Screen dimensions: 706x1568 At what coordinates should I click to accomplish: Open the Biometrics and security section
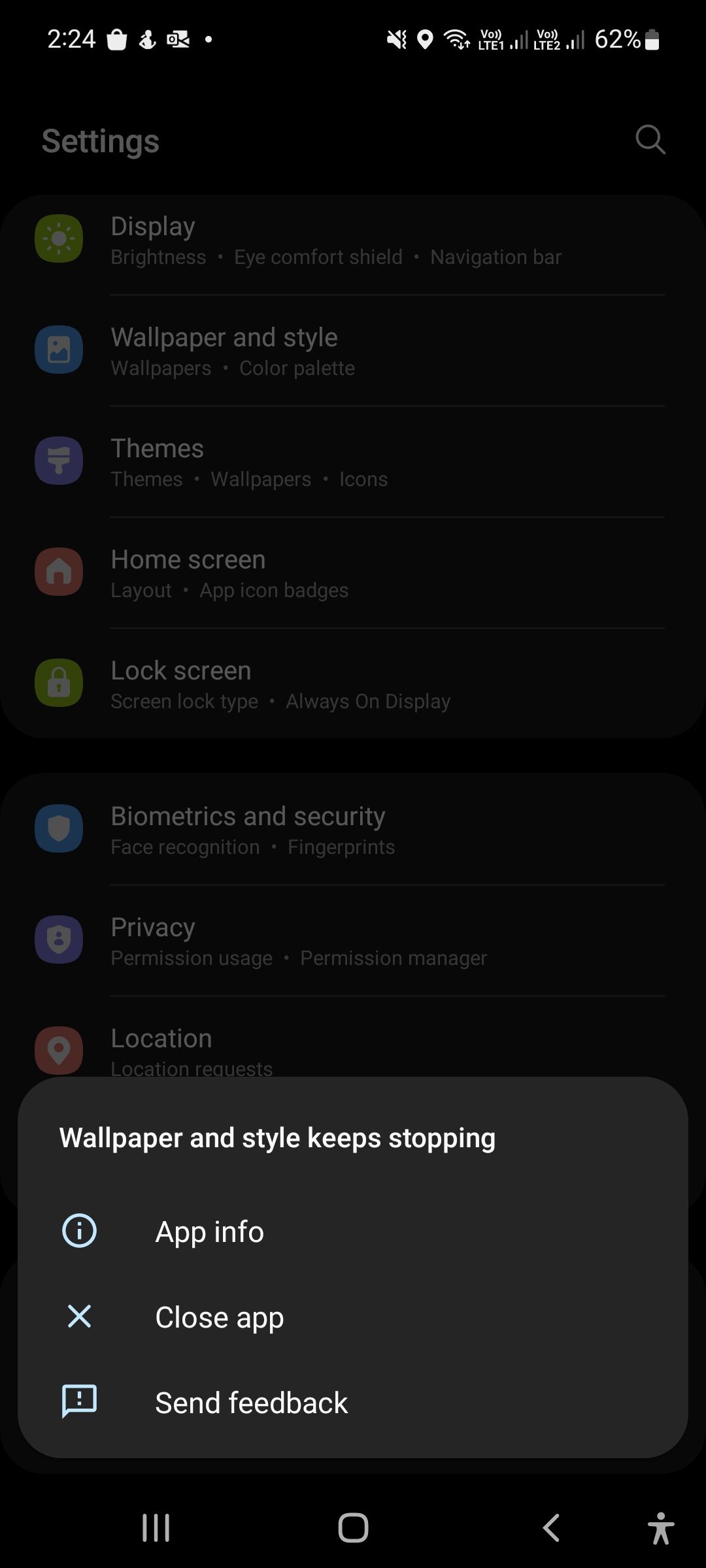[248, 815]
